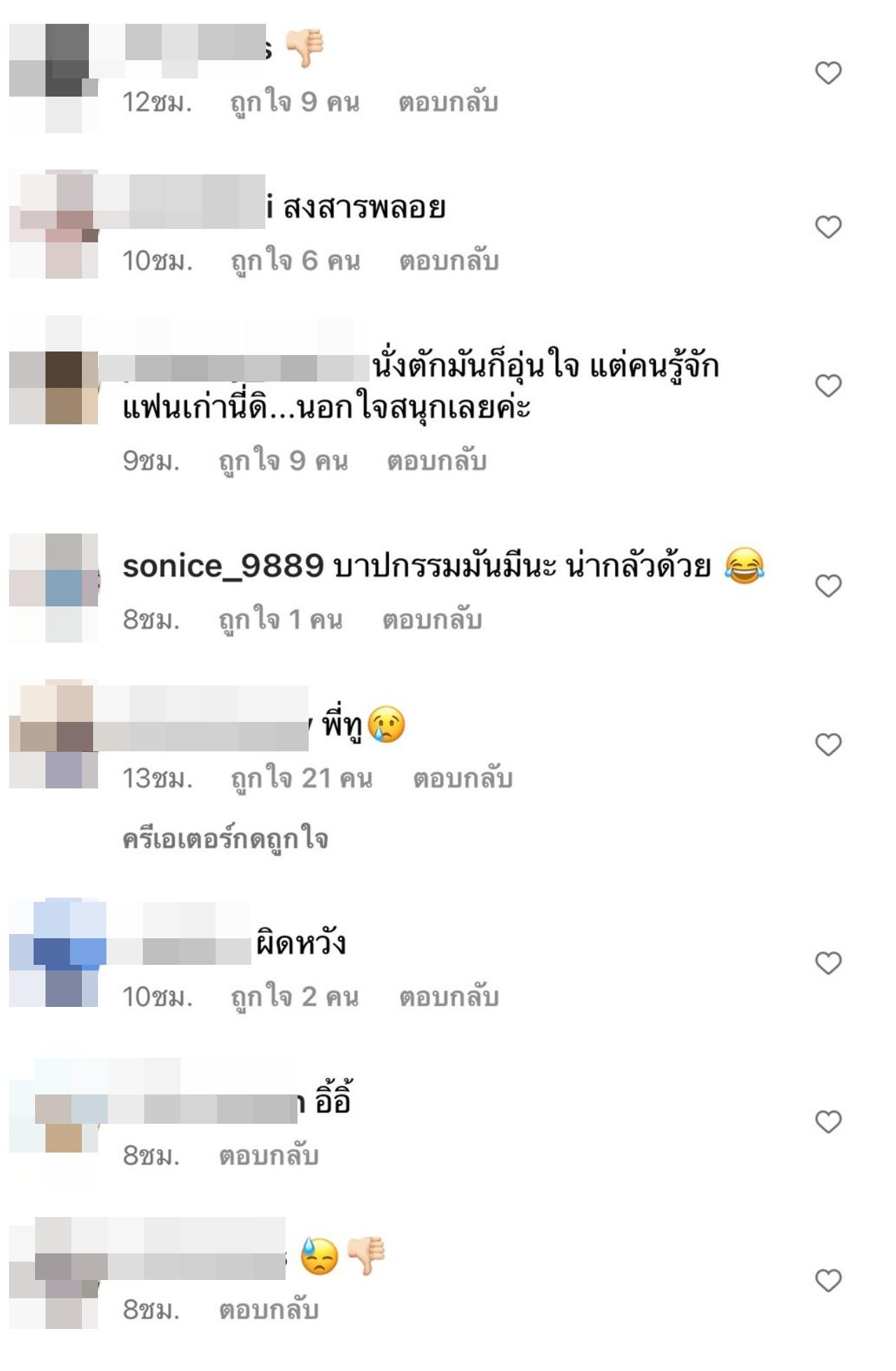Like the comment starting นั่งตักมันก็อุ่นใจ

pos(828,386)
